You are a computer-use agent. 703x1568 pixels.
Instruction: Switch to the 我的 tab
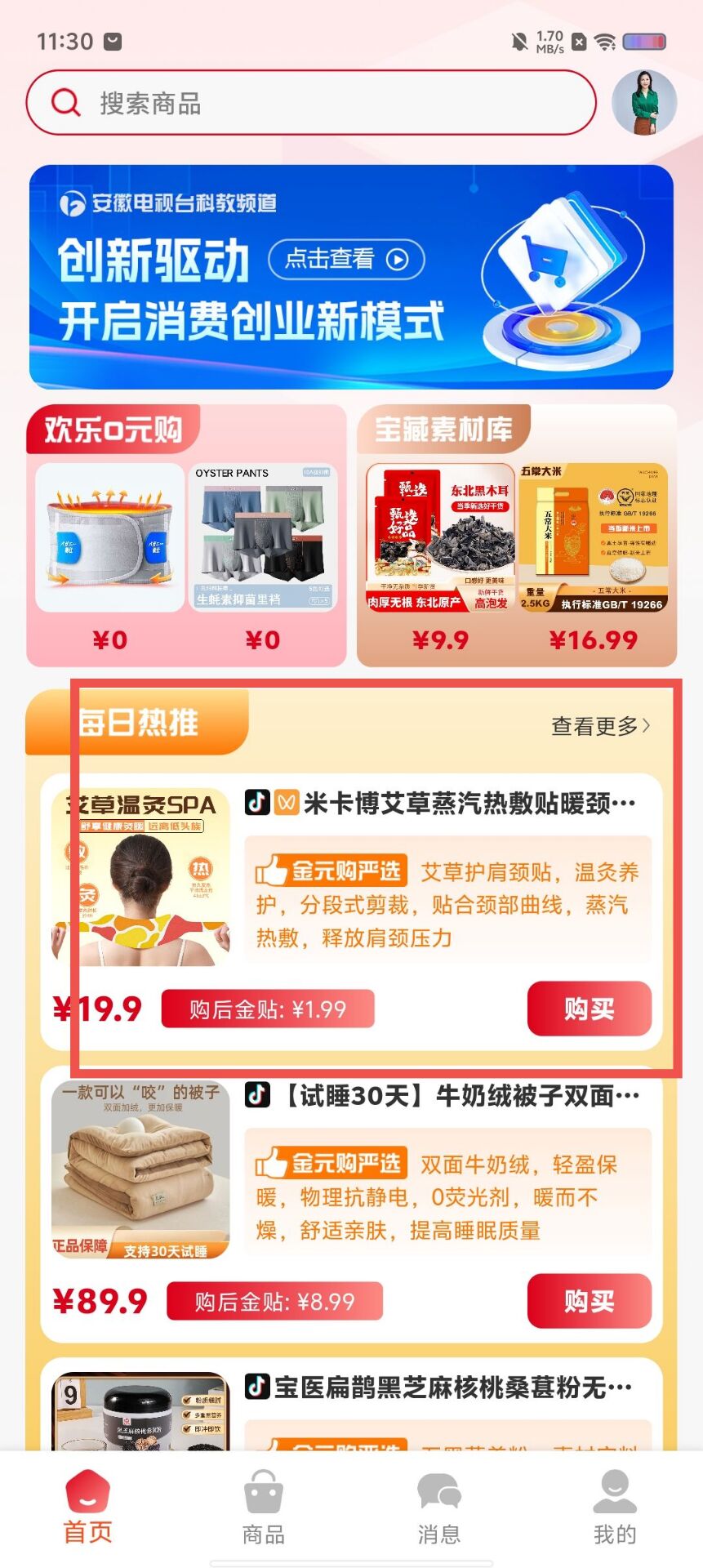click(615, 1508)
